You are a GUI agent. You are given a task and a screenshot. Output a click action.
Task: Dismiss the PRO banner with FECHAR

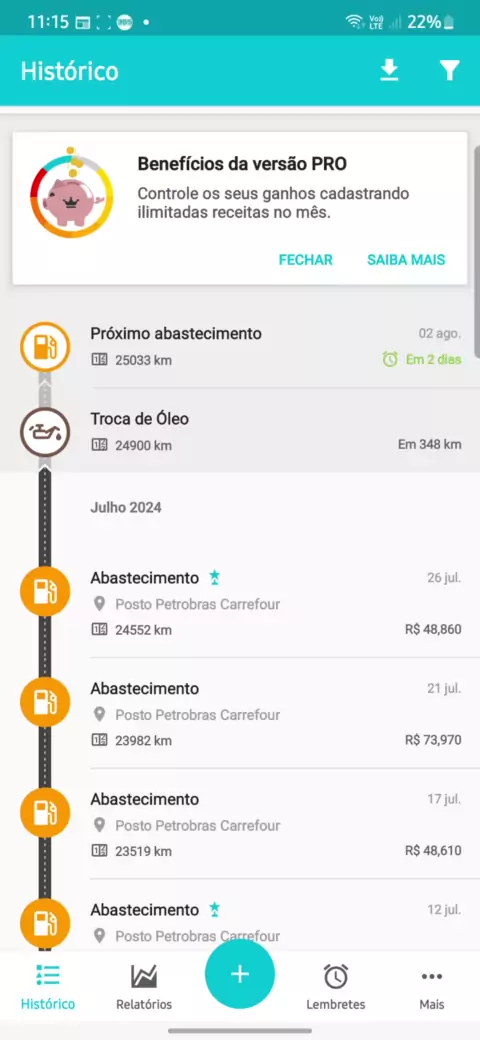306,260
